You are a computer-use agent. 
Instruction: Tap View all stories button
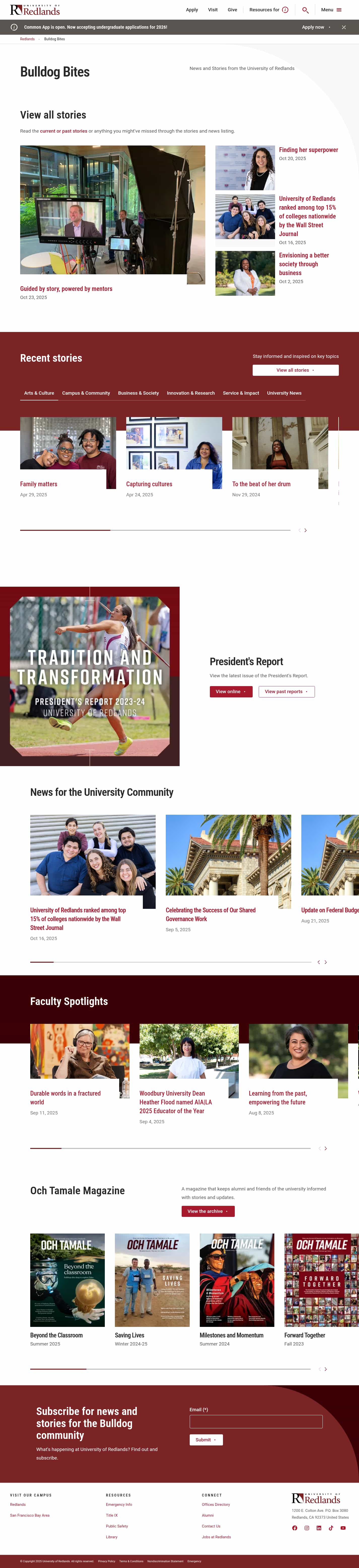pos(296,370)
